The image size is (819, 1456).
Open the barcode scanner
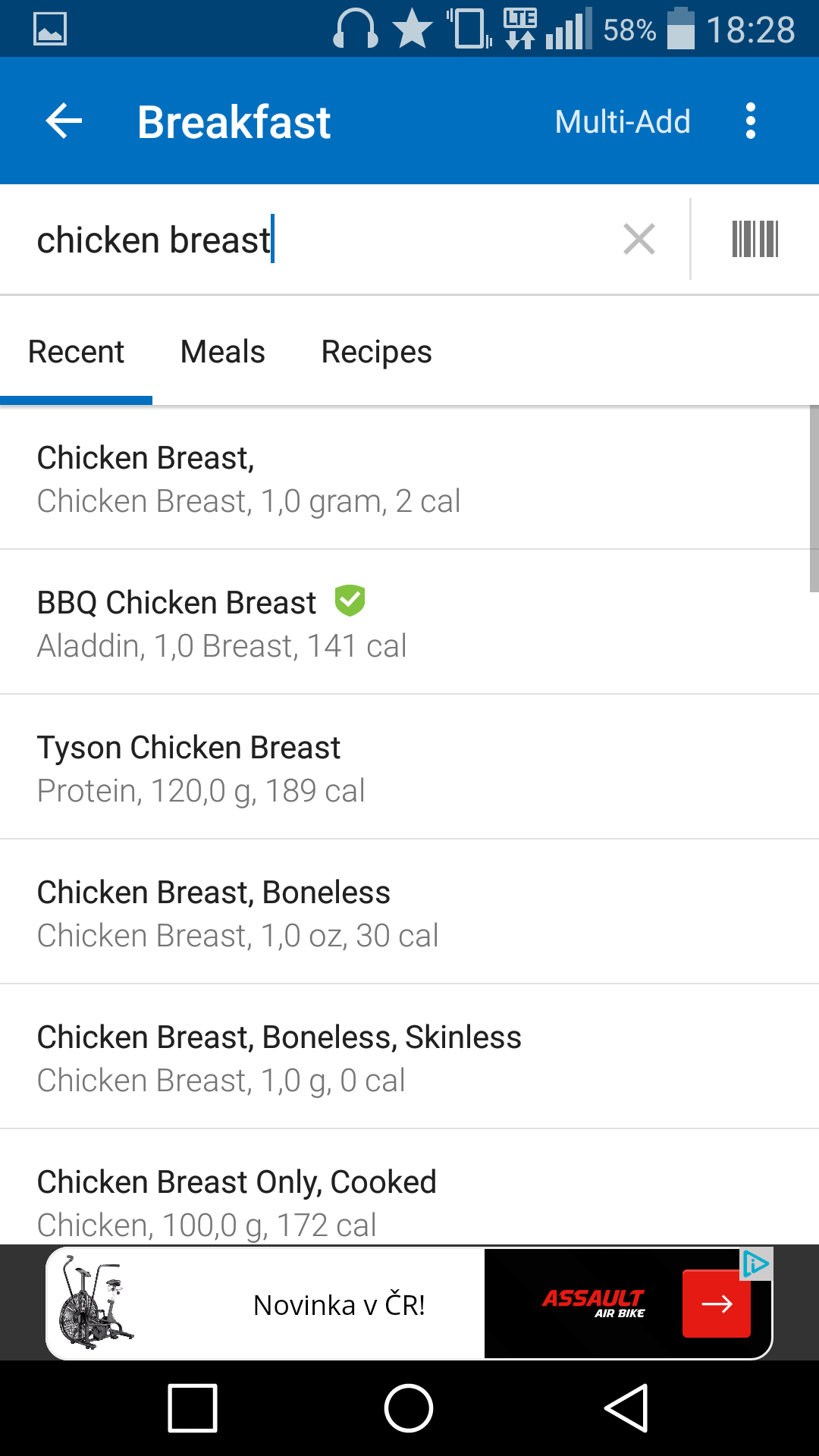tap(755, 240)
